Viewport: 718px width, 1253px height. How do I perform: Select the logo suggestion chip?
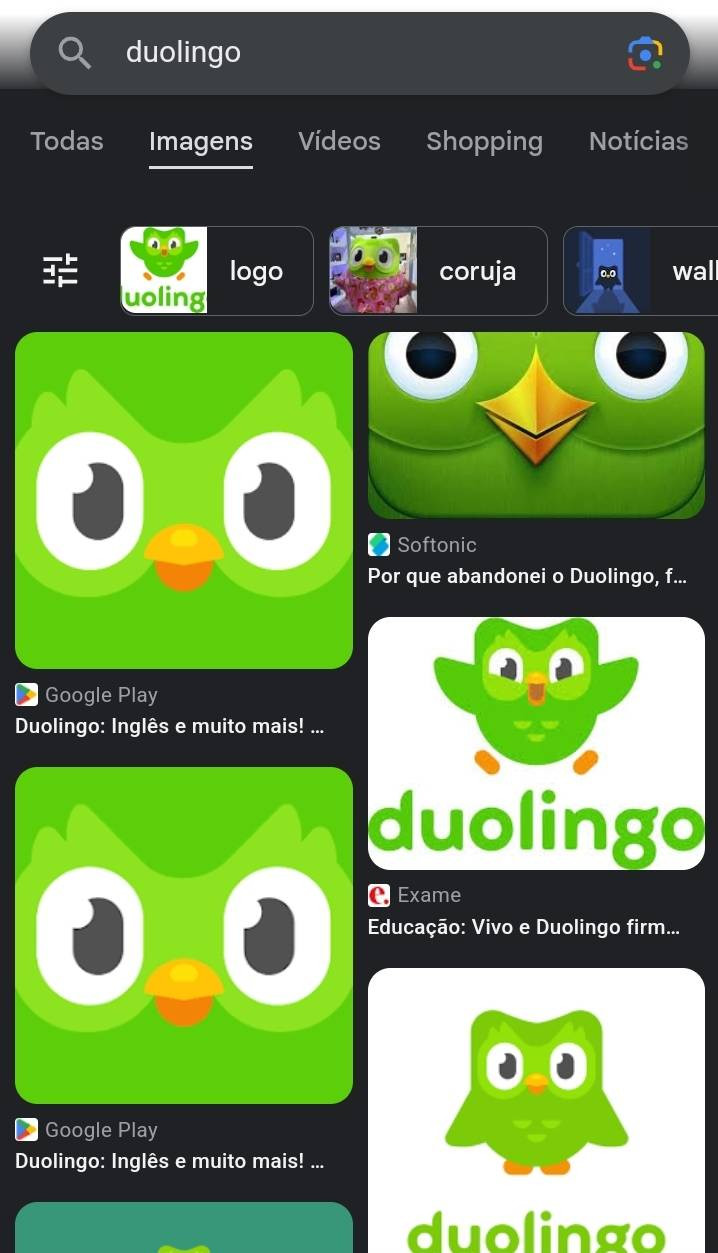coord(217,271)
